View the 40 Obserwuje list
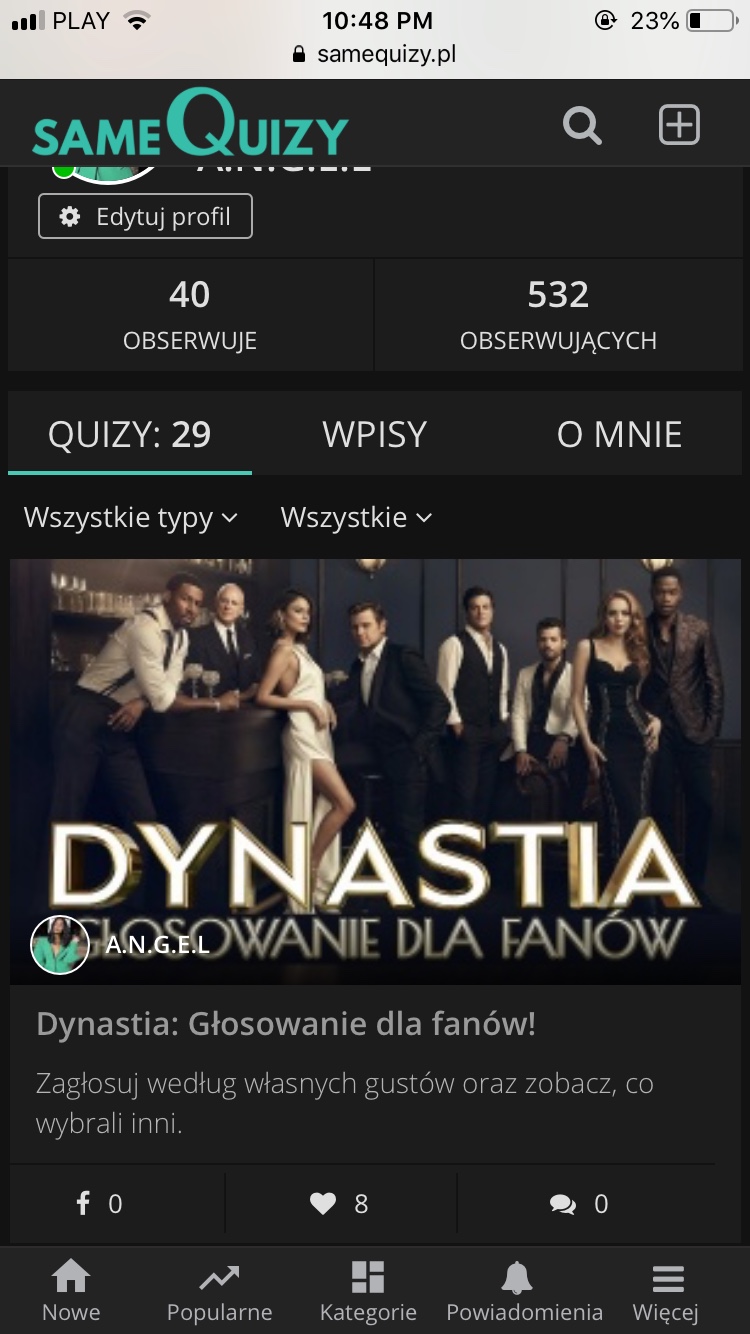 pyautogui.click(x=190, y=315)
